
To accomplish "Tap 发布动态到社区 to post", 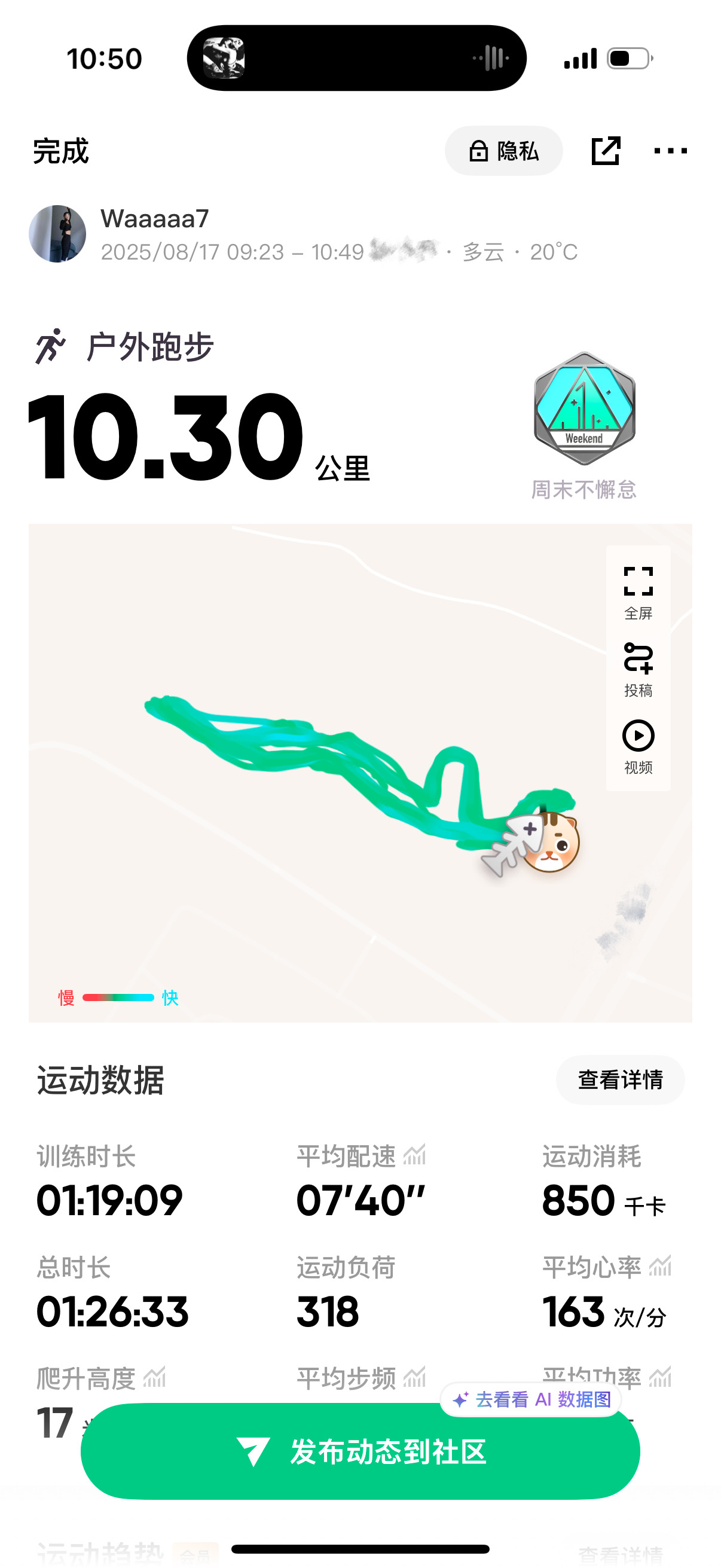I will click(360, 1451).
